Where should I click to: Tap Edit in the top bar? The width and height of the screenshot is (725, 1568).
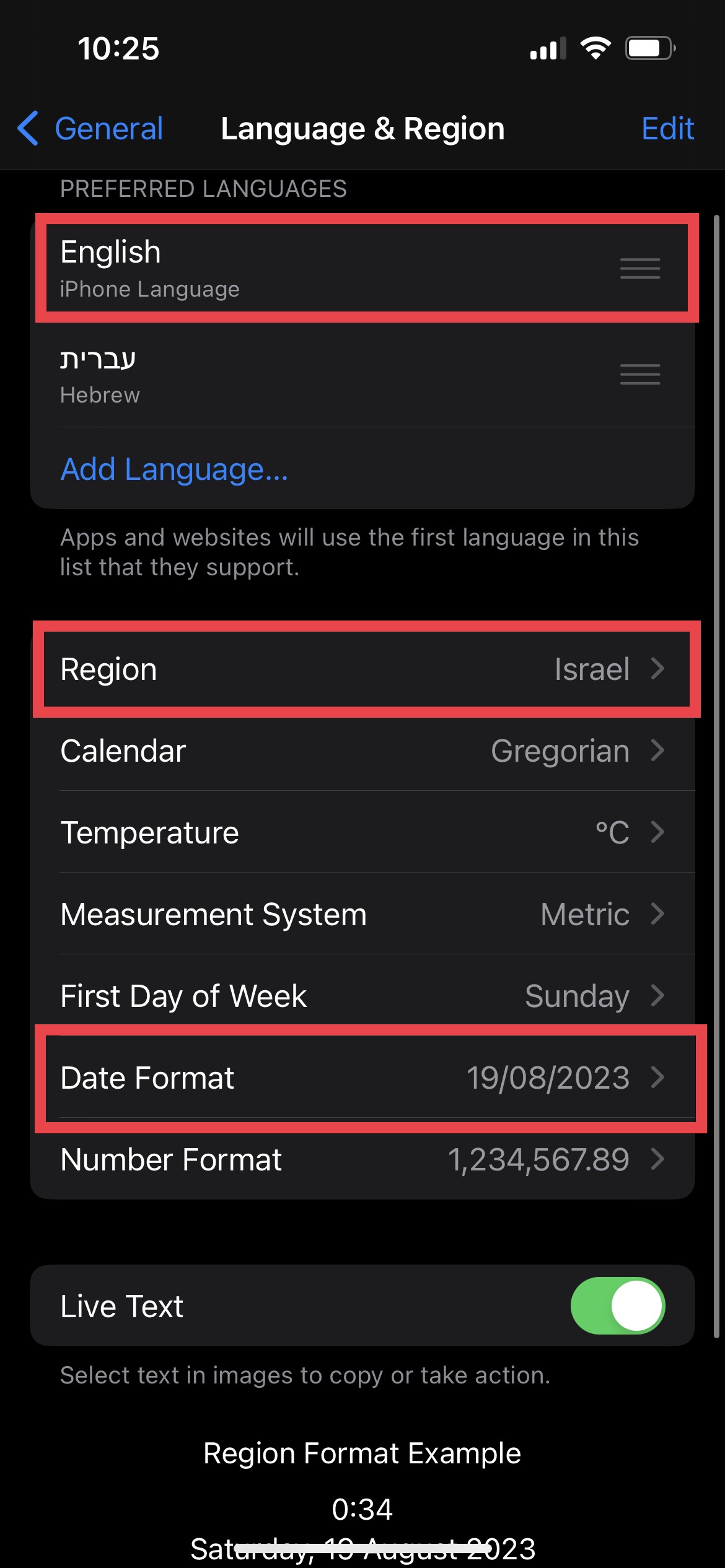point(667,129)
